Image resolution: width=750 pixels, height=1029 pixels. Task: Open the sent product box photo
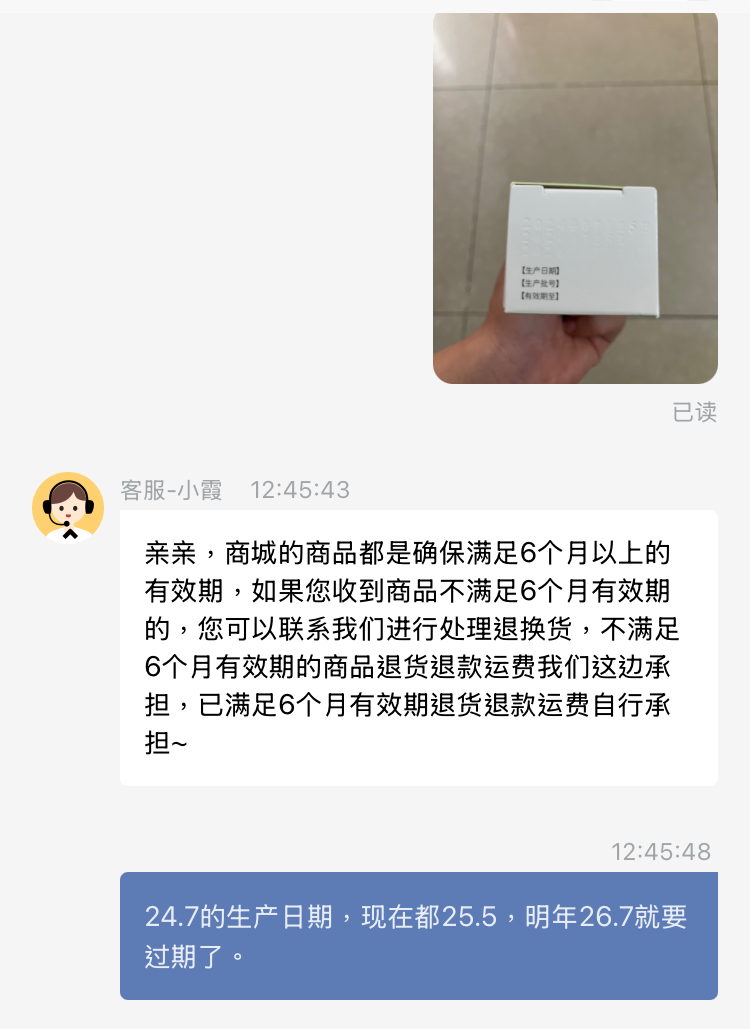pos(575,200)
